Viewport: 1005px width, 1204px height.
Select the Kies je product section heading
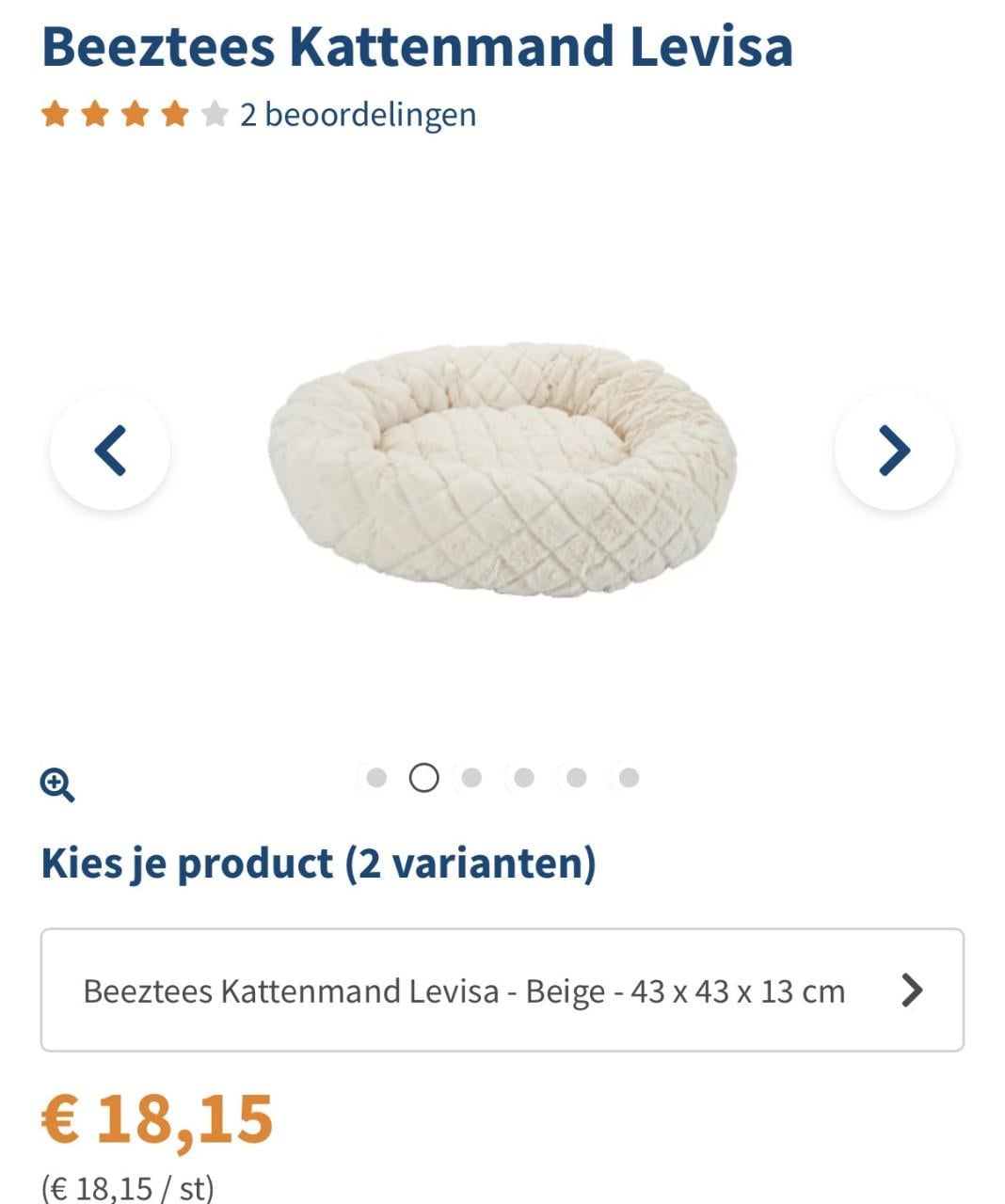[x=319, y=862]
